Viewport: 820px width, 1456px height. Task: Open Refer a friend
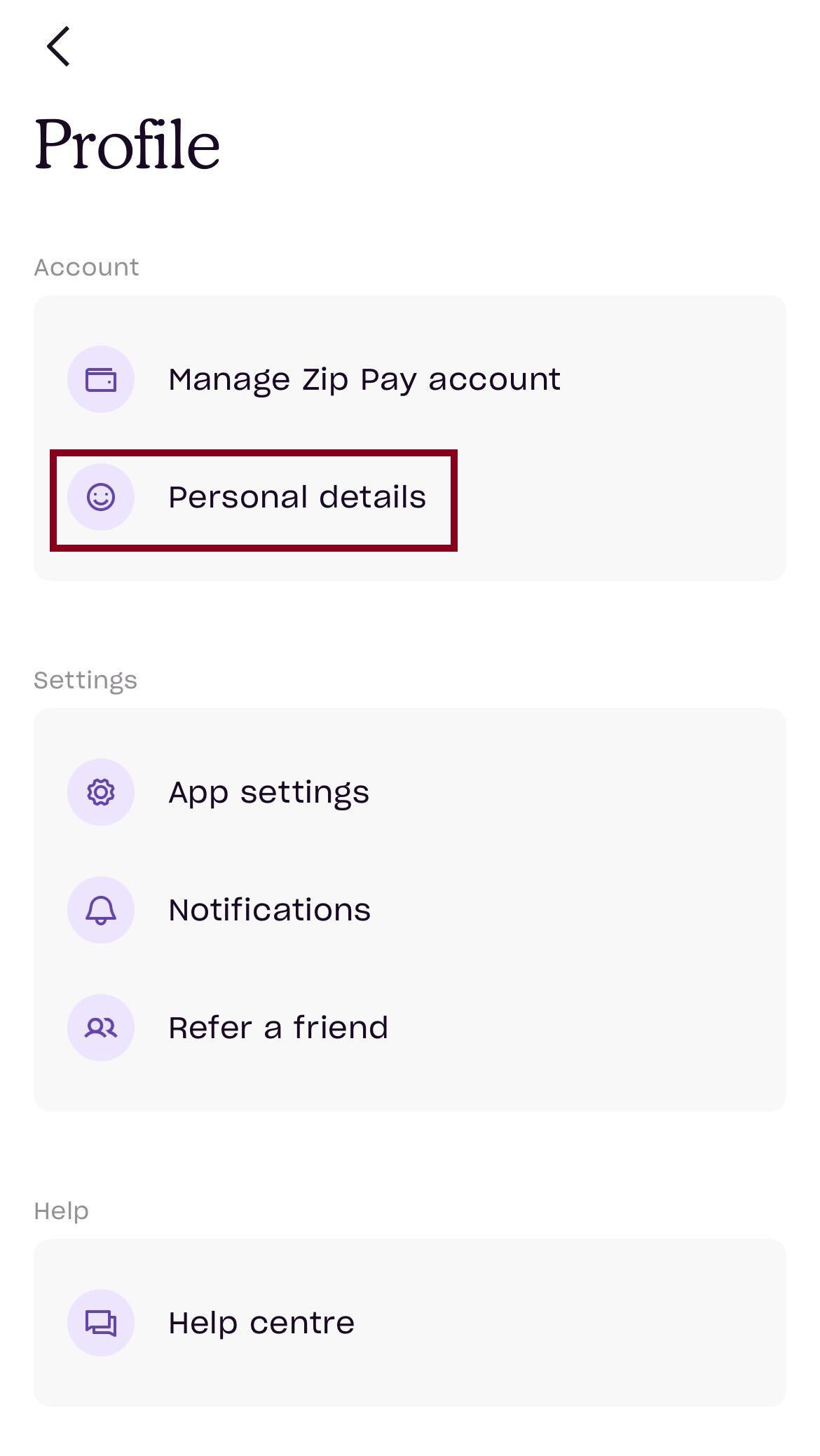pyautogui.click(x=278, y=1027)
